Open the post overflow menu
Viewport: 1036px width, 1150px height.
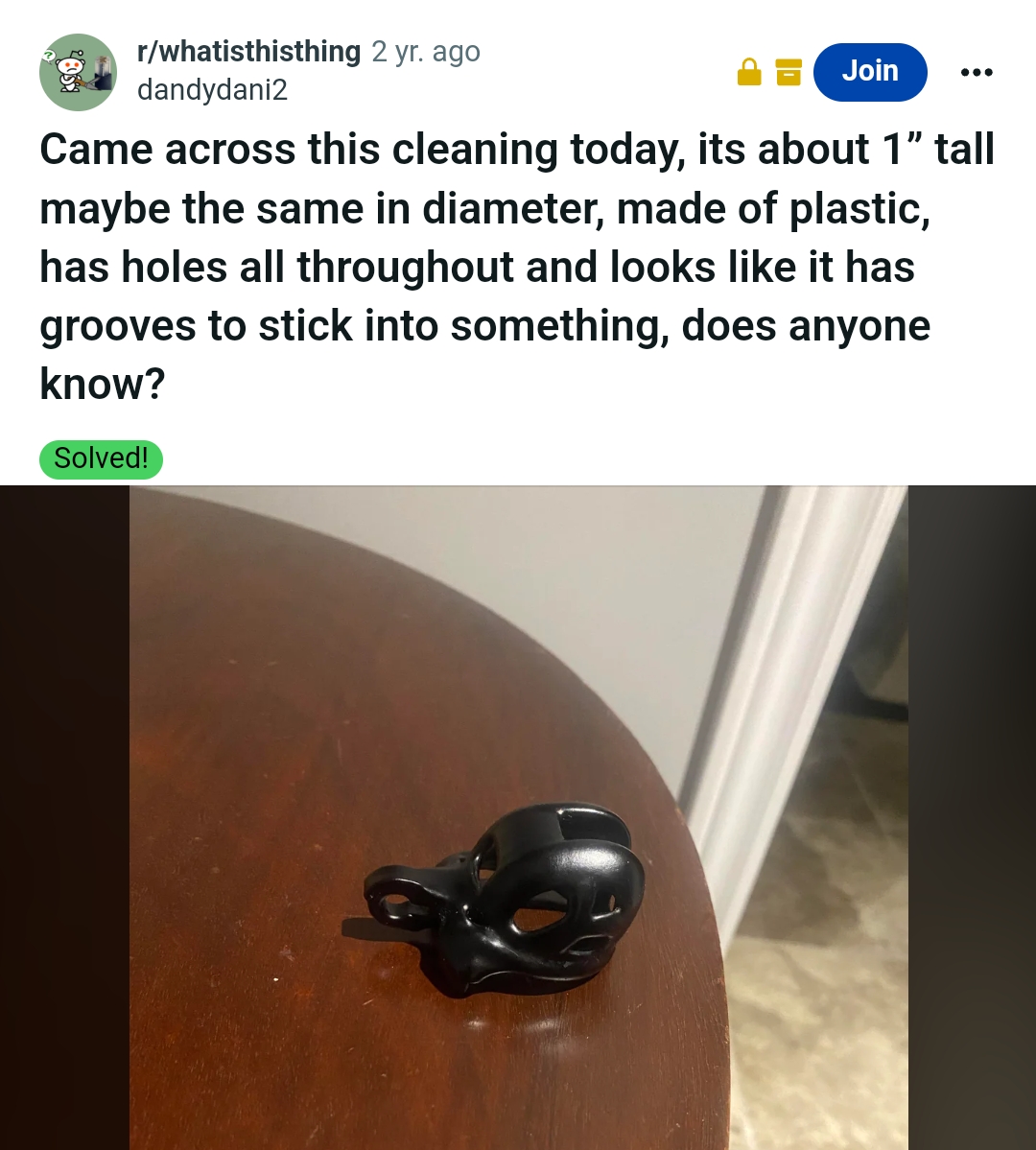pyautogui.click(x=976, y=72)
